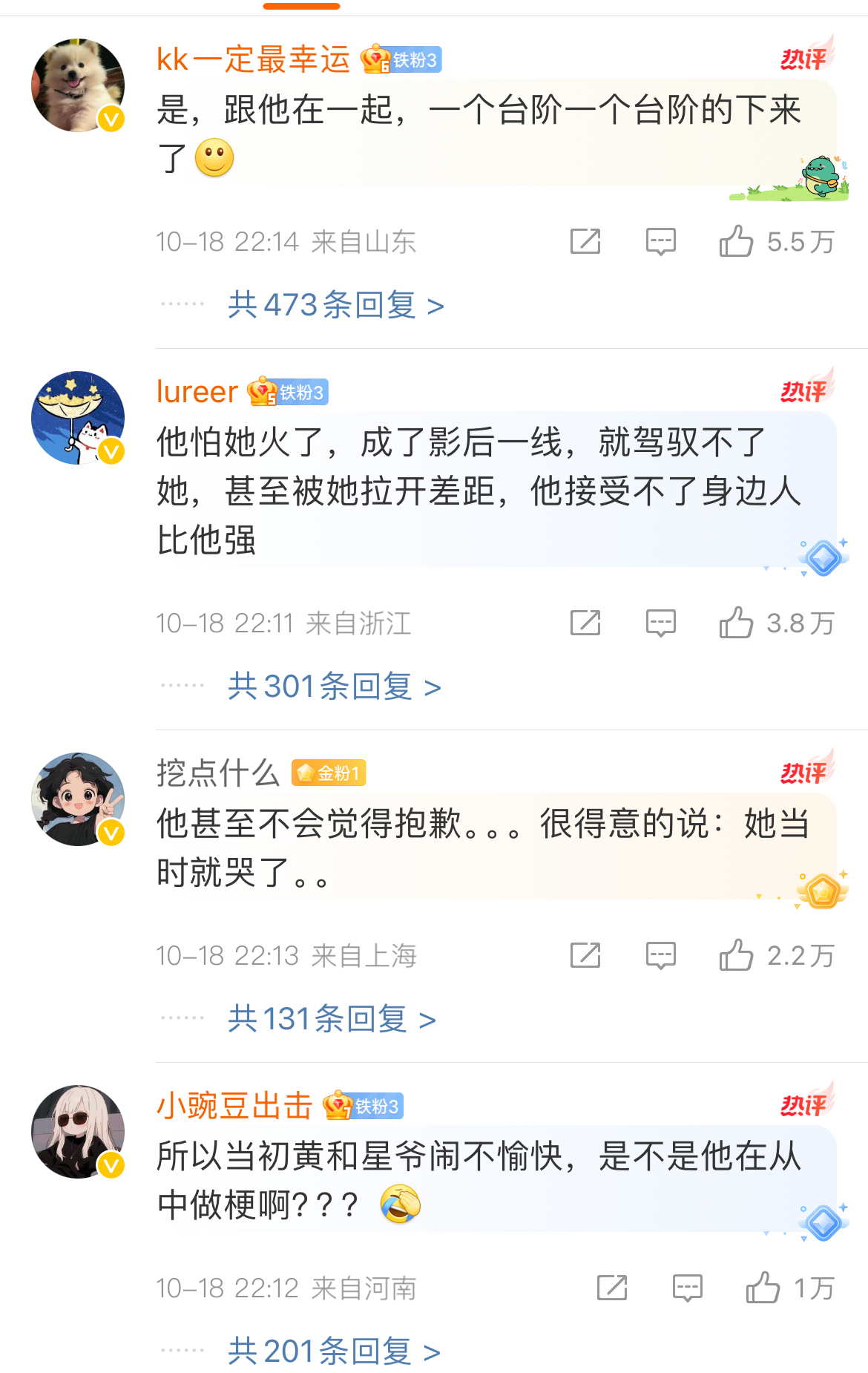
Task: Repost the comment by 挖点什么
Action: (585, 956)
